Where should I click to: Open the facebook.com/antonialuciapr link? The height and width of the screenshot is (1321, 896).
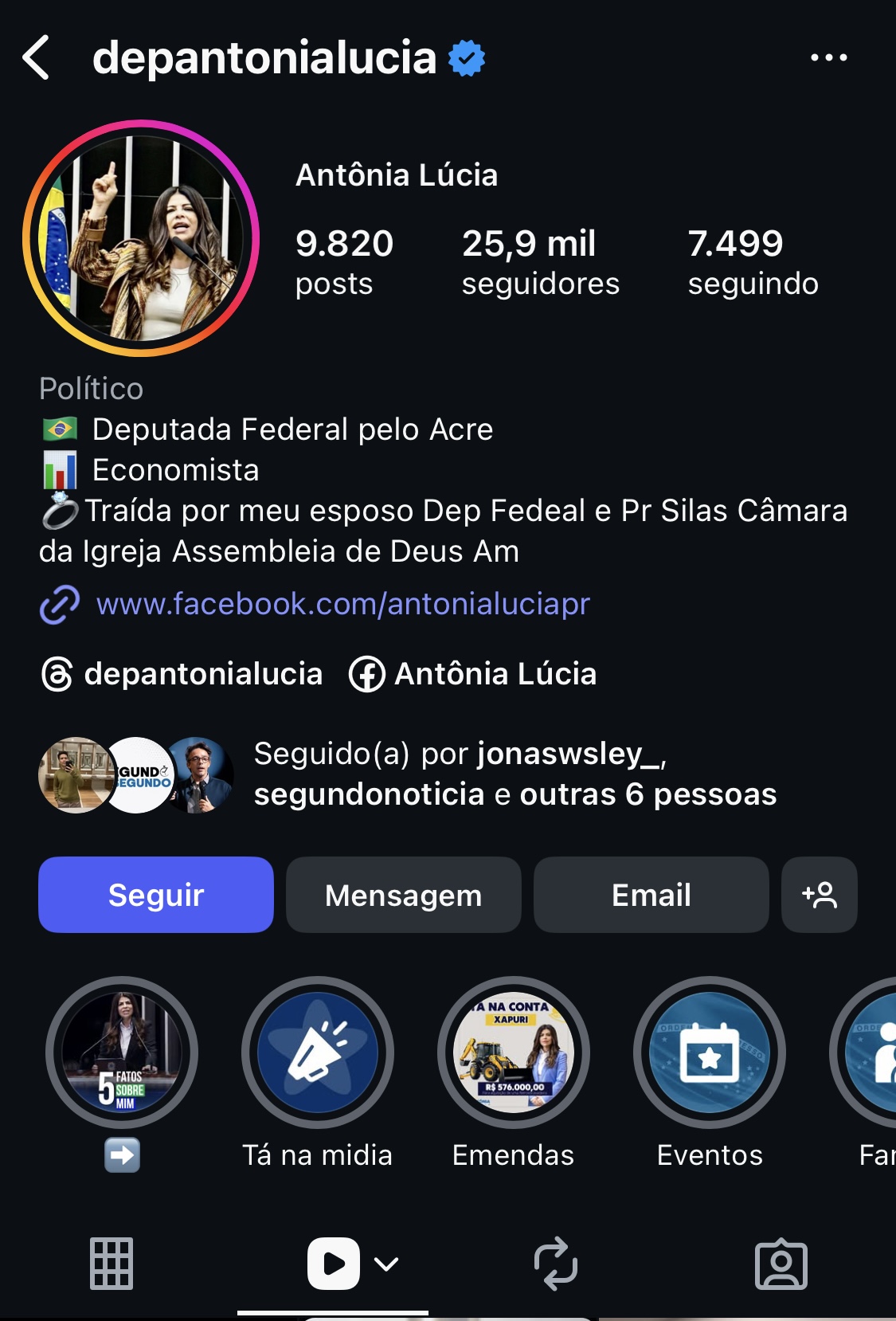click(x=342, y=604)
